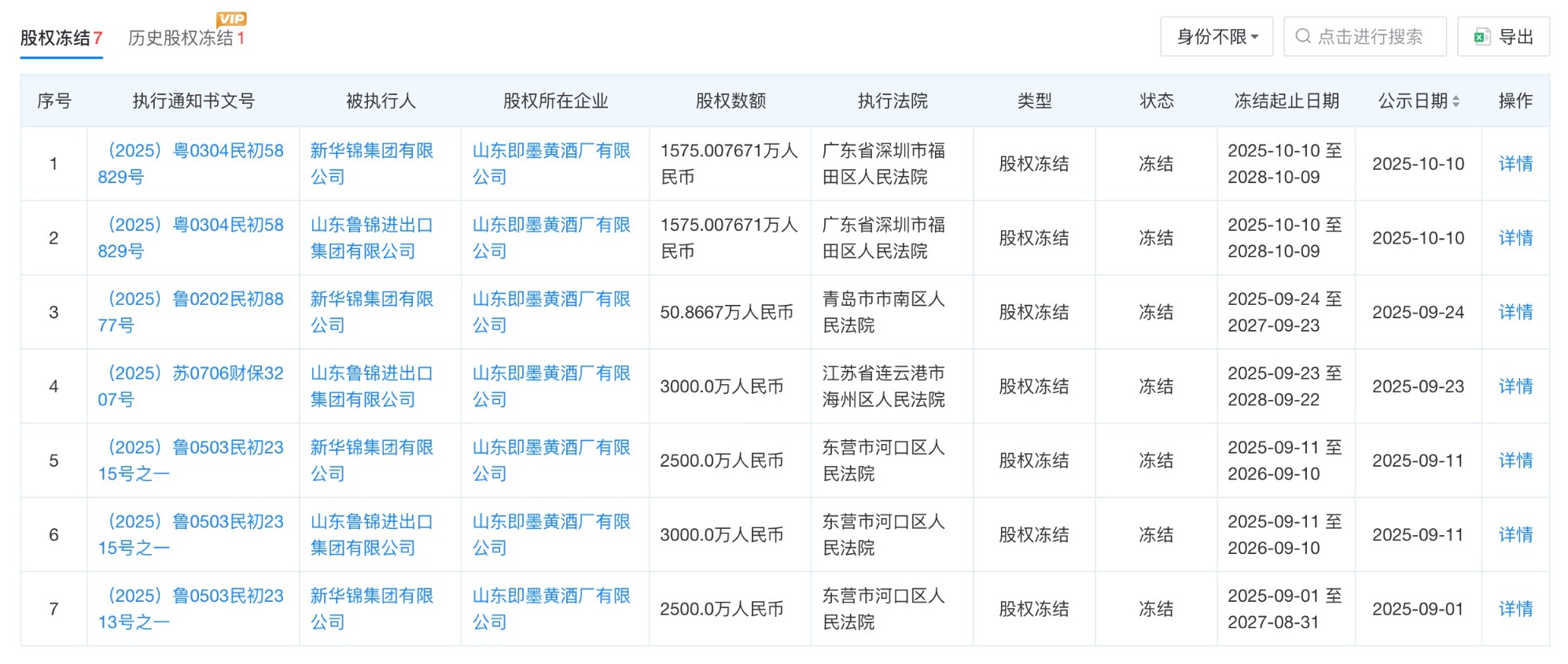View 详情 for row 7
This screenshot has height=664, width=1568.
1515,609
